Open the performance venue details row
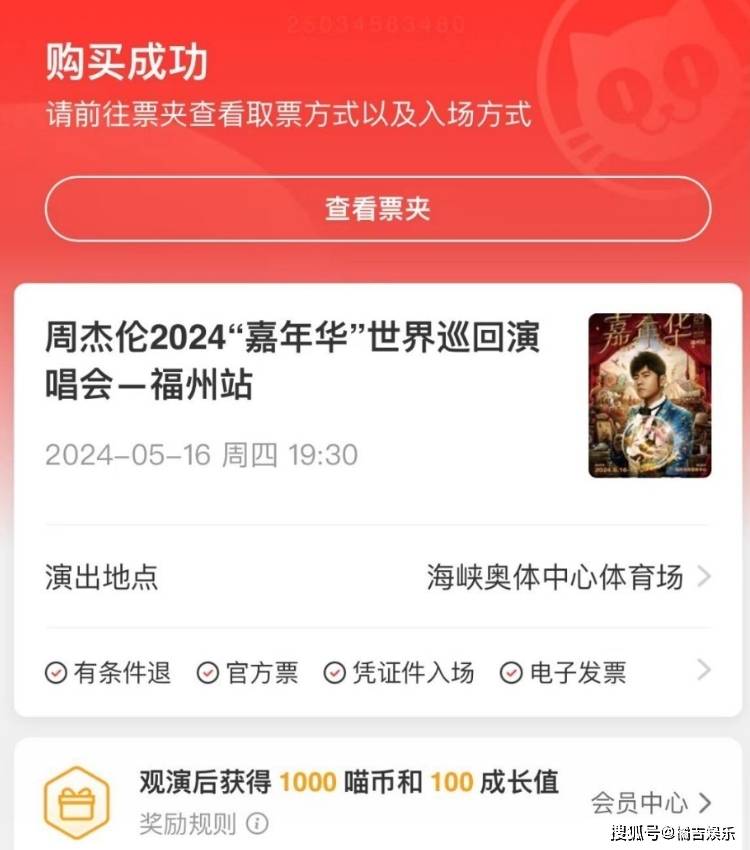The height and width of the screenshot is (850, 750). 375,577
